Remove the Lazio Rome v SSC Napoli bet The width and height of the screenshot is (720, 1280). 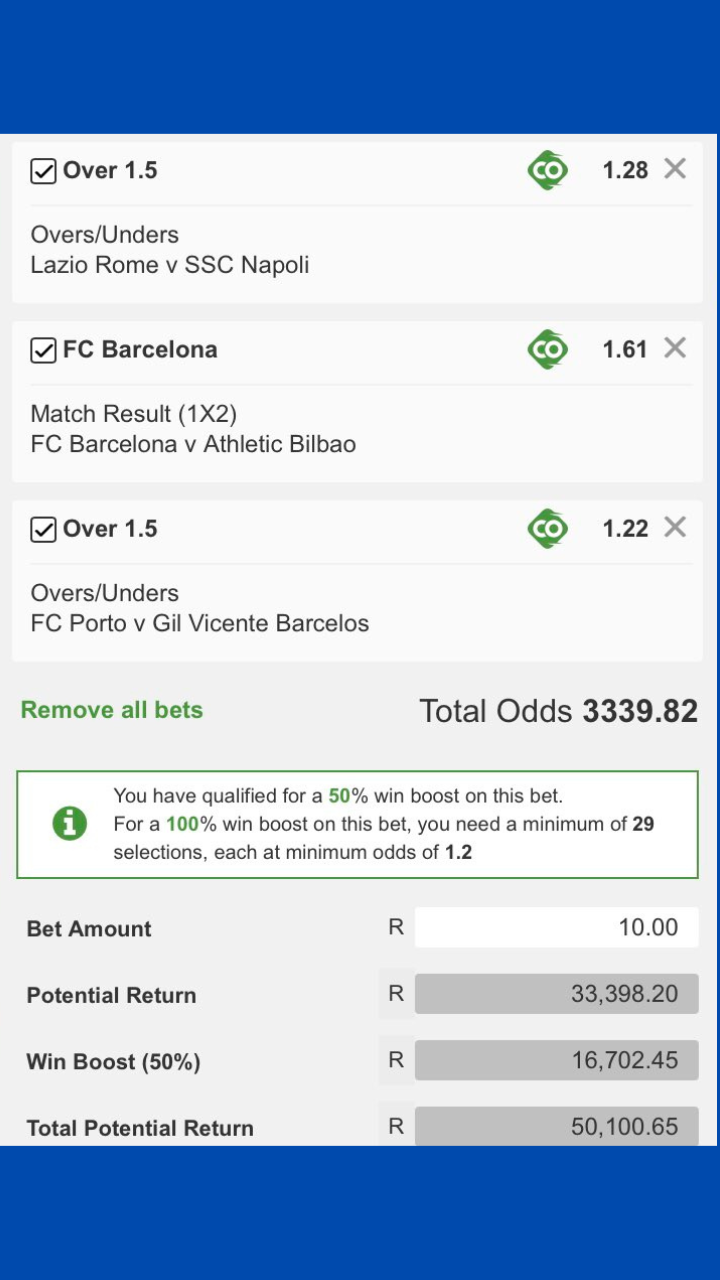675,169
